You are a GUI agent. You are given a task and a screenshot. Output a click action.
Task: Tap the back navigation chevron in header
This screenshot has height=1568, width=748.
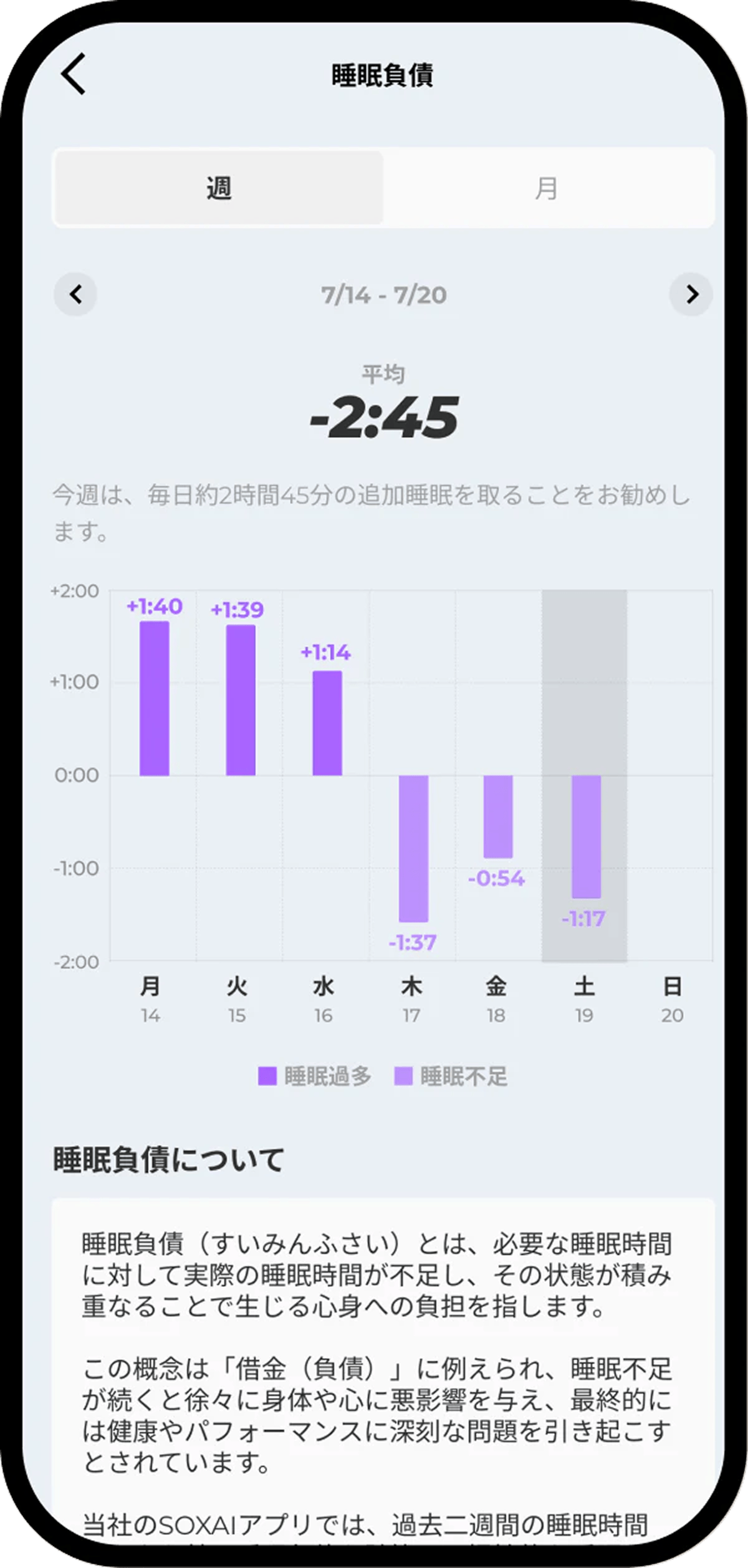tap(73, 75)
